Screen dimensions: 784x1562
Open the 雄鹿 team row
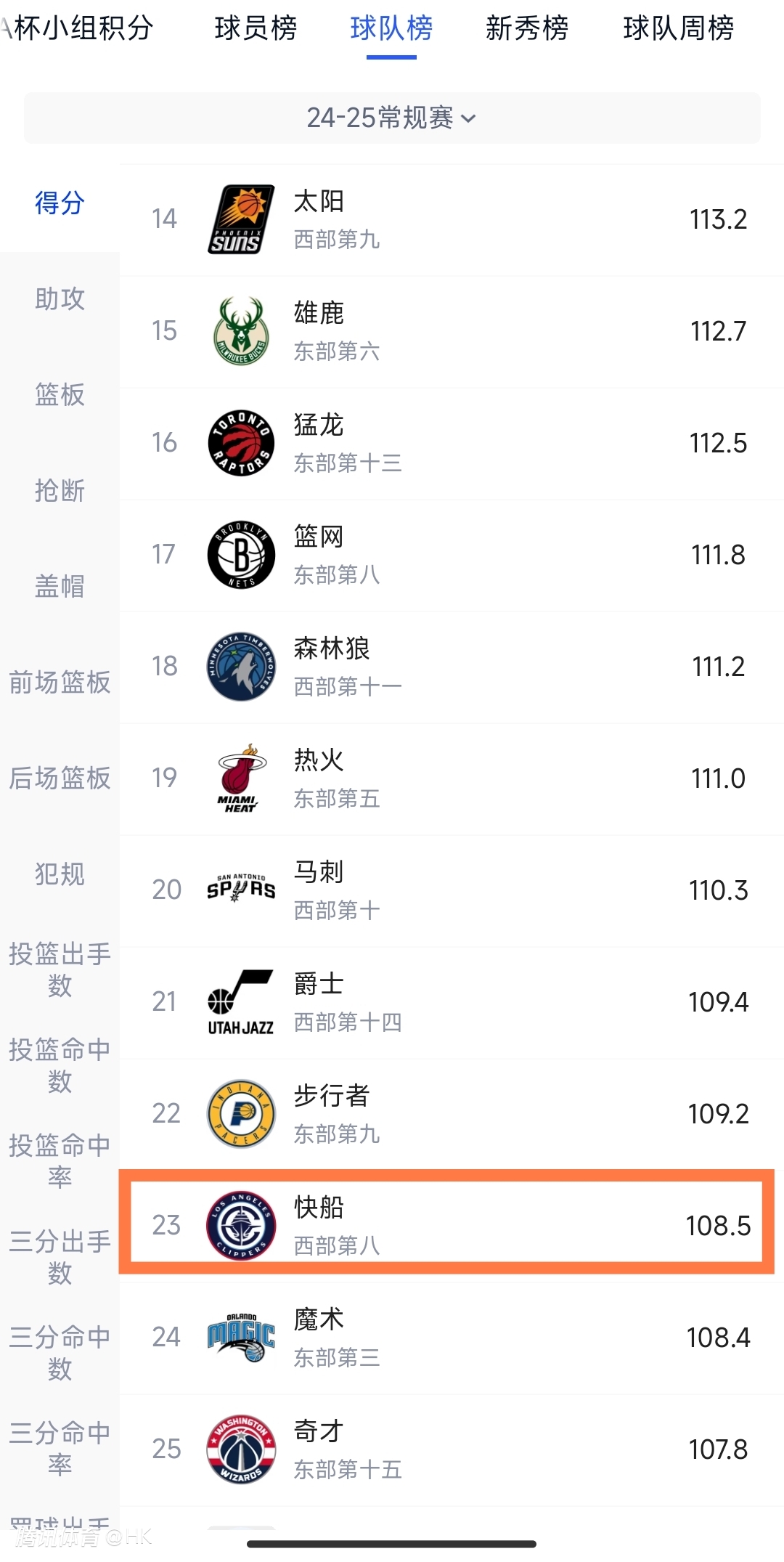[450, 331]
